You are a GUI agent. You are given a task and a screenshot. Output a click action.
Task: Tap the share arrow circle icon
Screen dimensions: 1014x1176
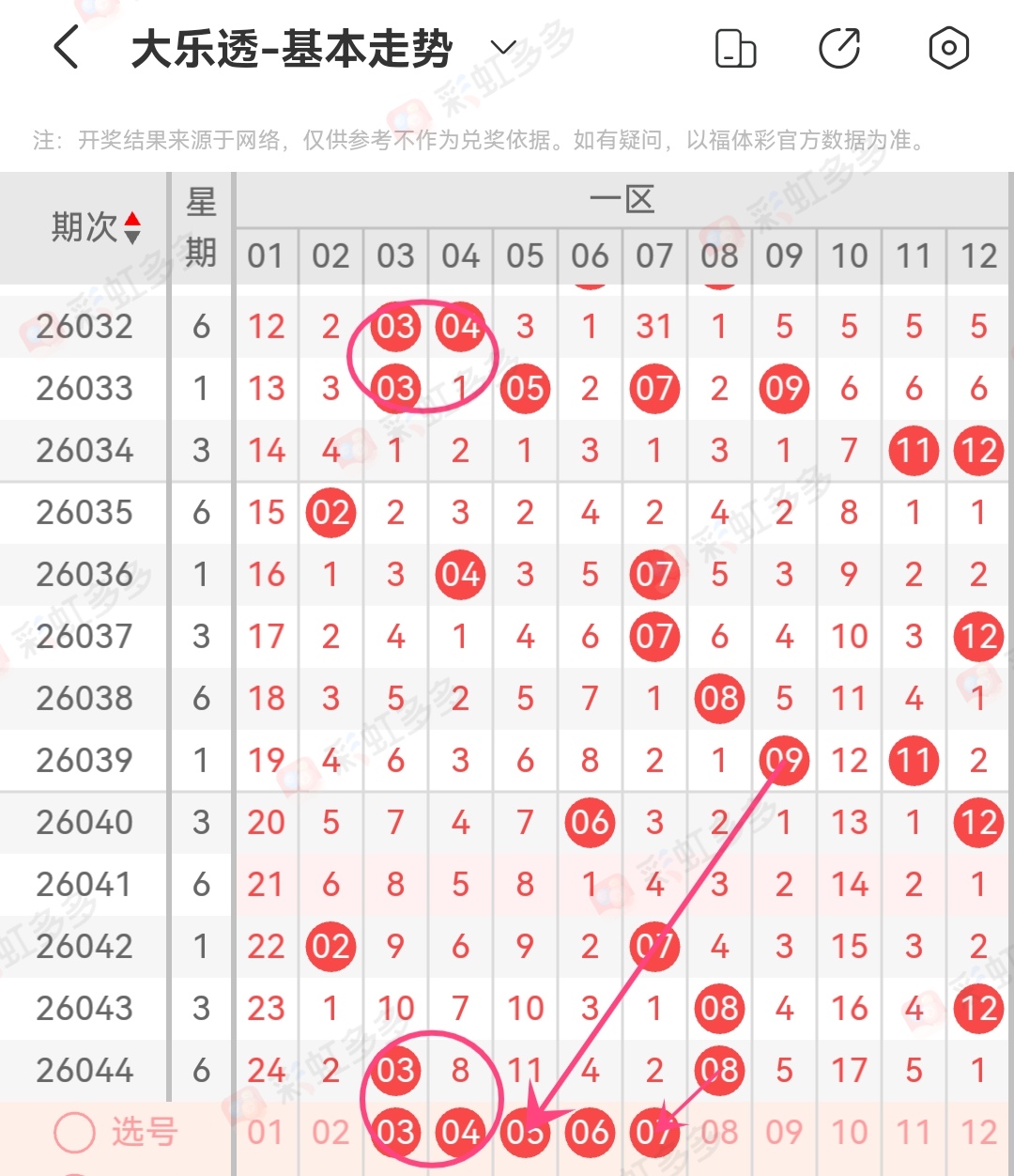[842, 48]
